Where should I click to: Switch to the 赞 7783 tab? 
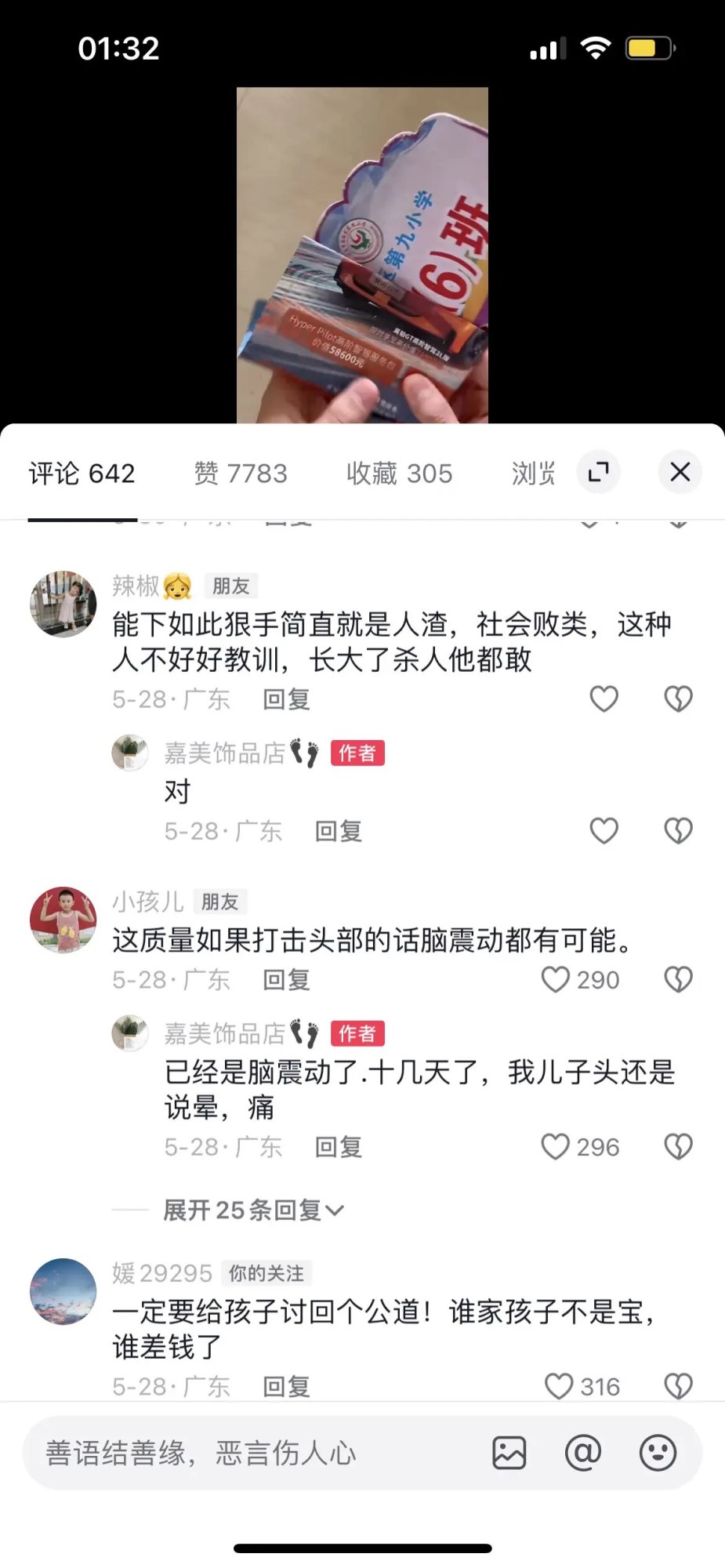point(241,474)
